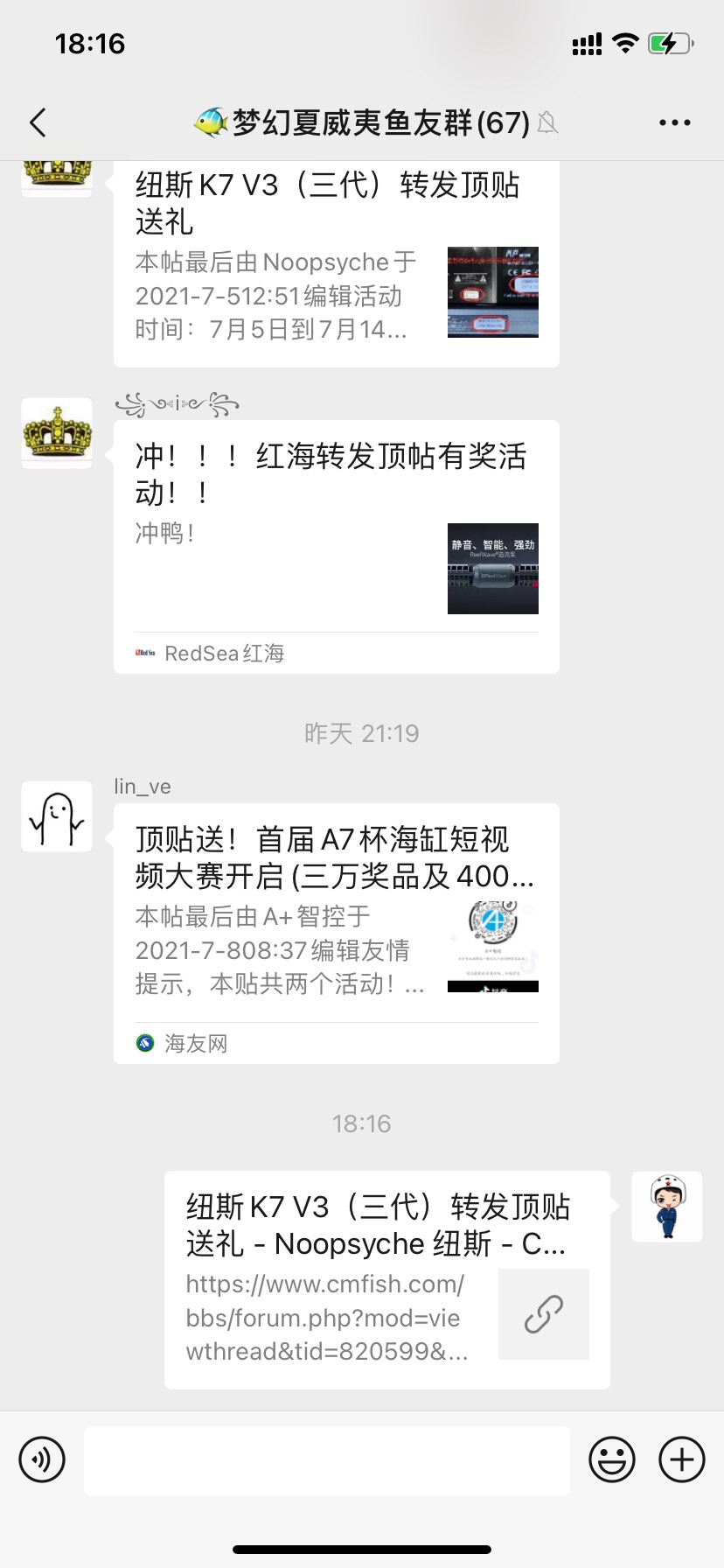This screenshot has width=724, height=1568.
Task: View the crown avatar beside 红海 post
Action: 57,433
